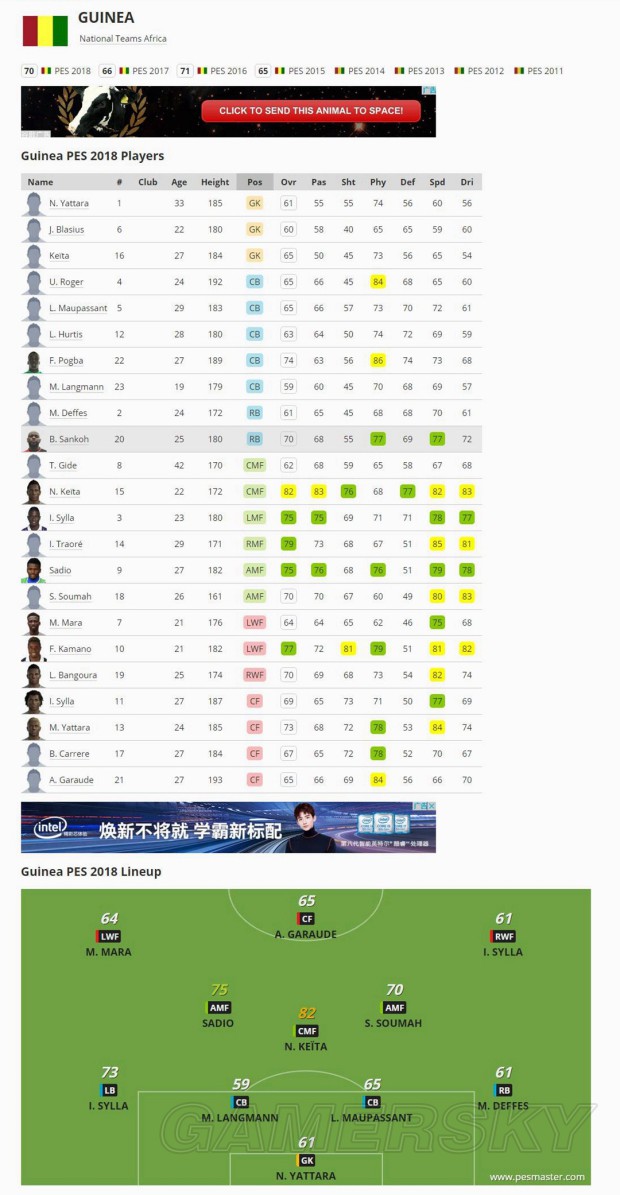The height and width of the screenshot is (1195, 620).
Task: Open the National Teams Africa link
Action: pyautogui.click(x=123, y=39)
